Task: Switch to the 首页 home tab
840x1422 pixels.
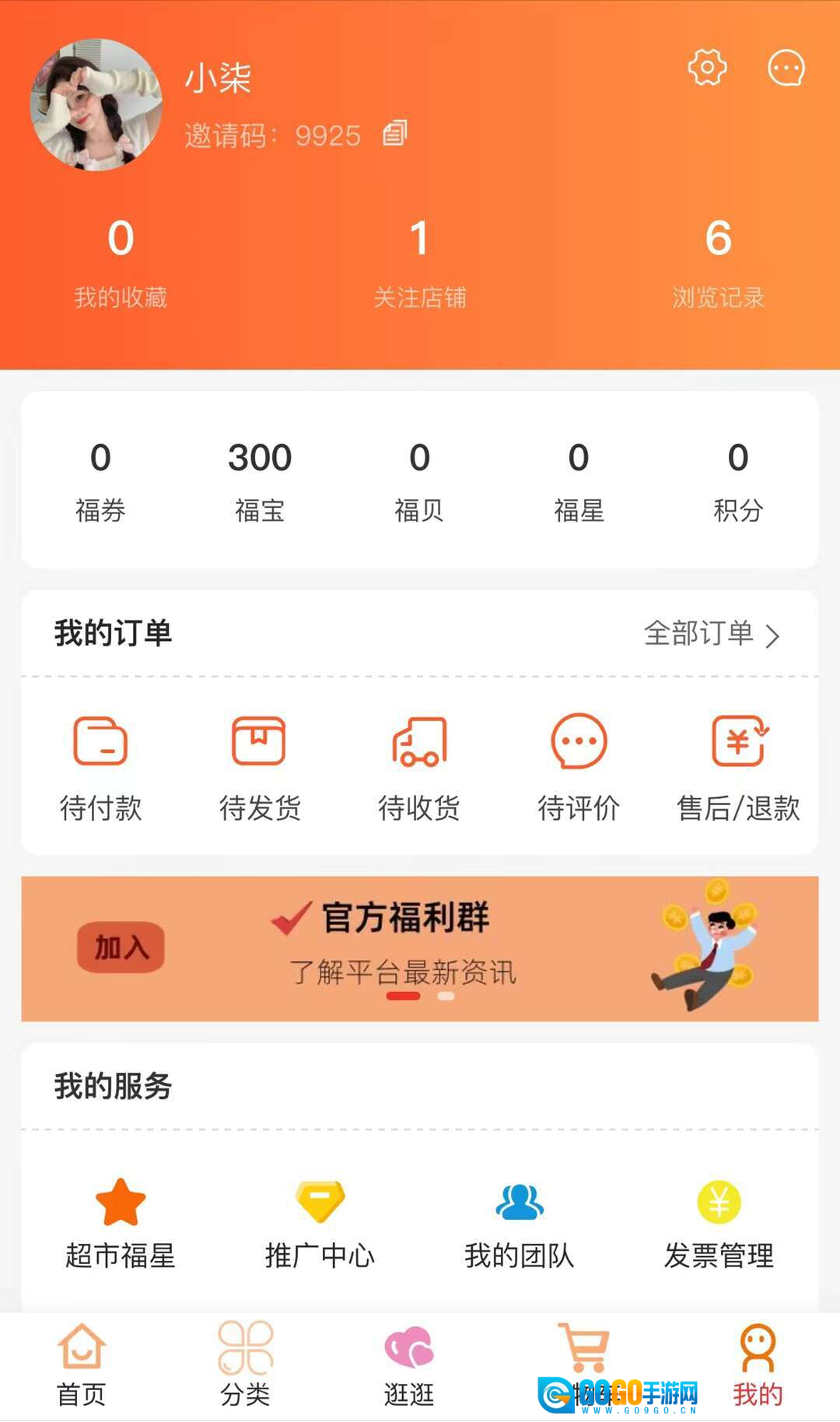Action: 82,1366
